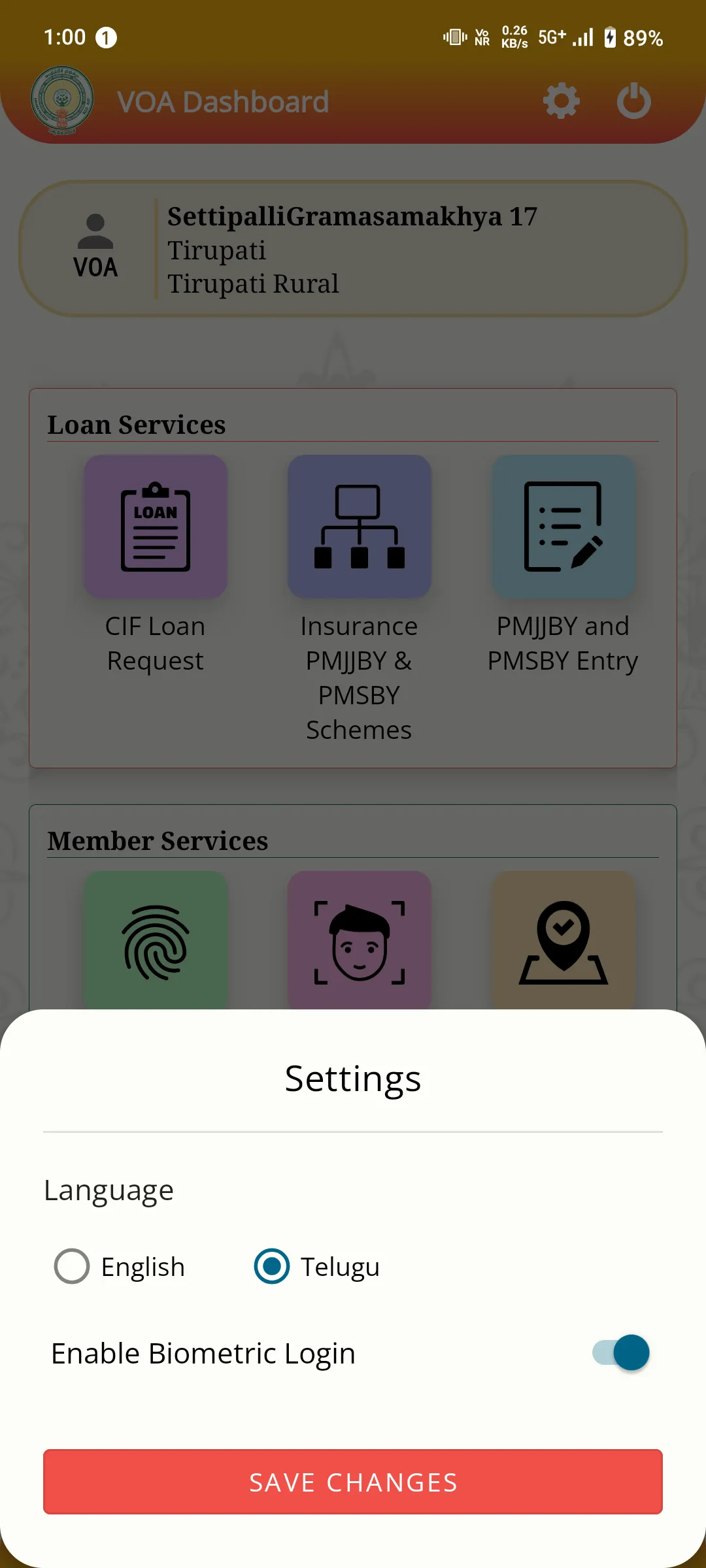Image resolution: width=706 pixels, height=1568 pixels.
Task: Tap the power logout icon
Action: coord(633,101)
